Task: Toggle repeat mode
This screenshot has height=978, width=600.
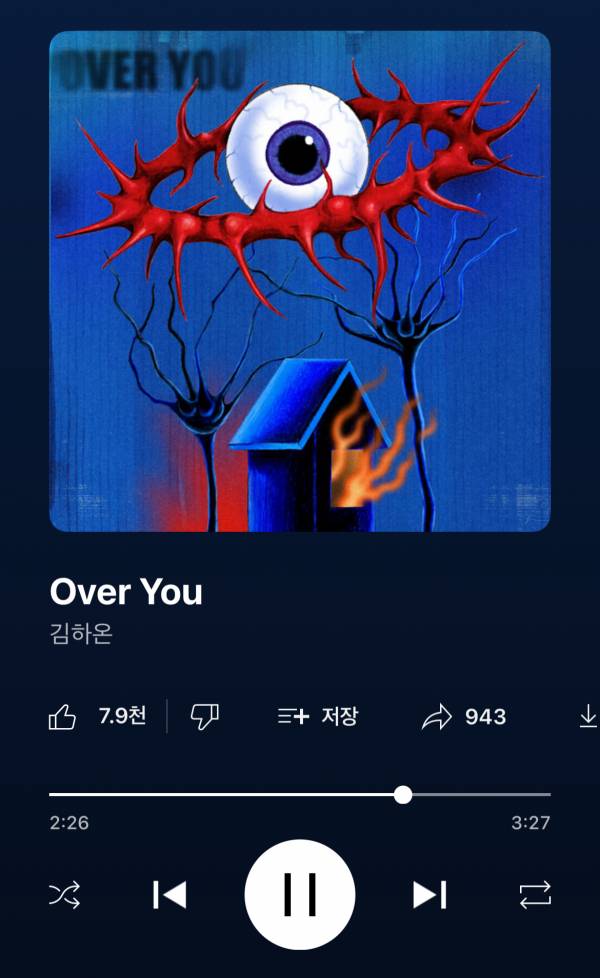Action: (x=535, y=895)
